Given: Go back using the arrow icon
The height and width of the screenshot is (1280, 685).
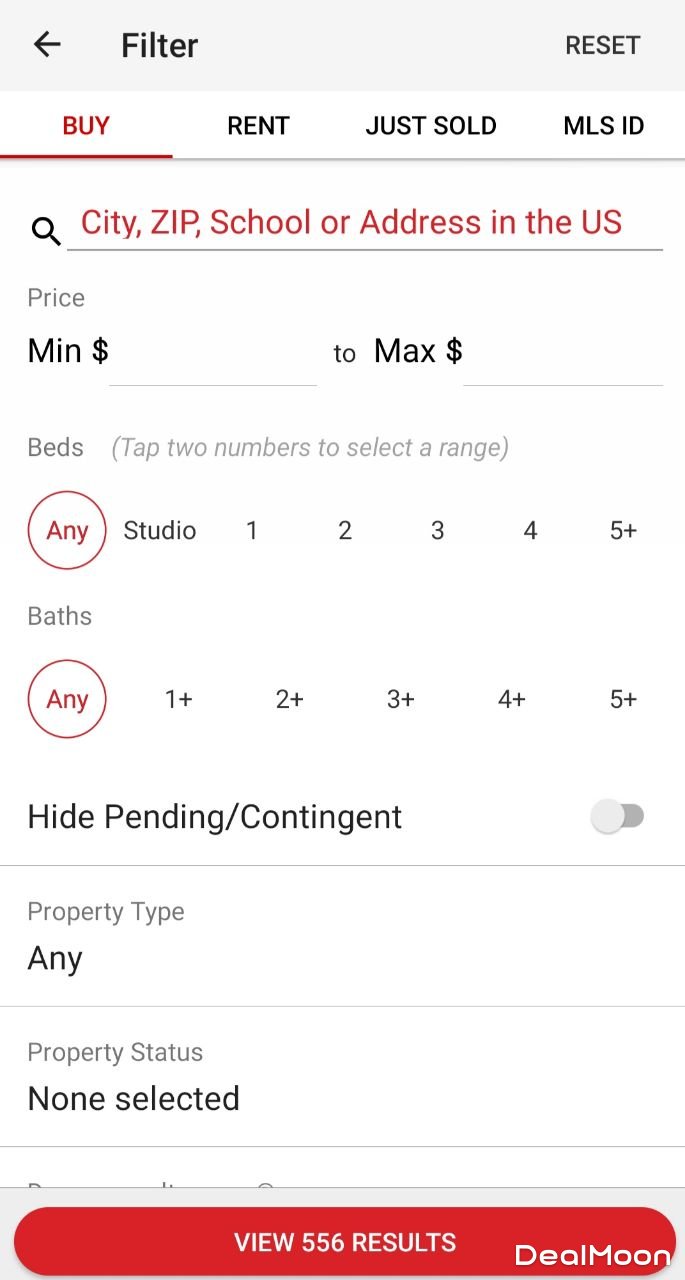Looking at the screenshot, I should pyautogui.click(x=47, y=45).
